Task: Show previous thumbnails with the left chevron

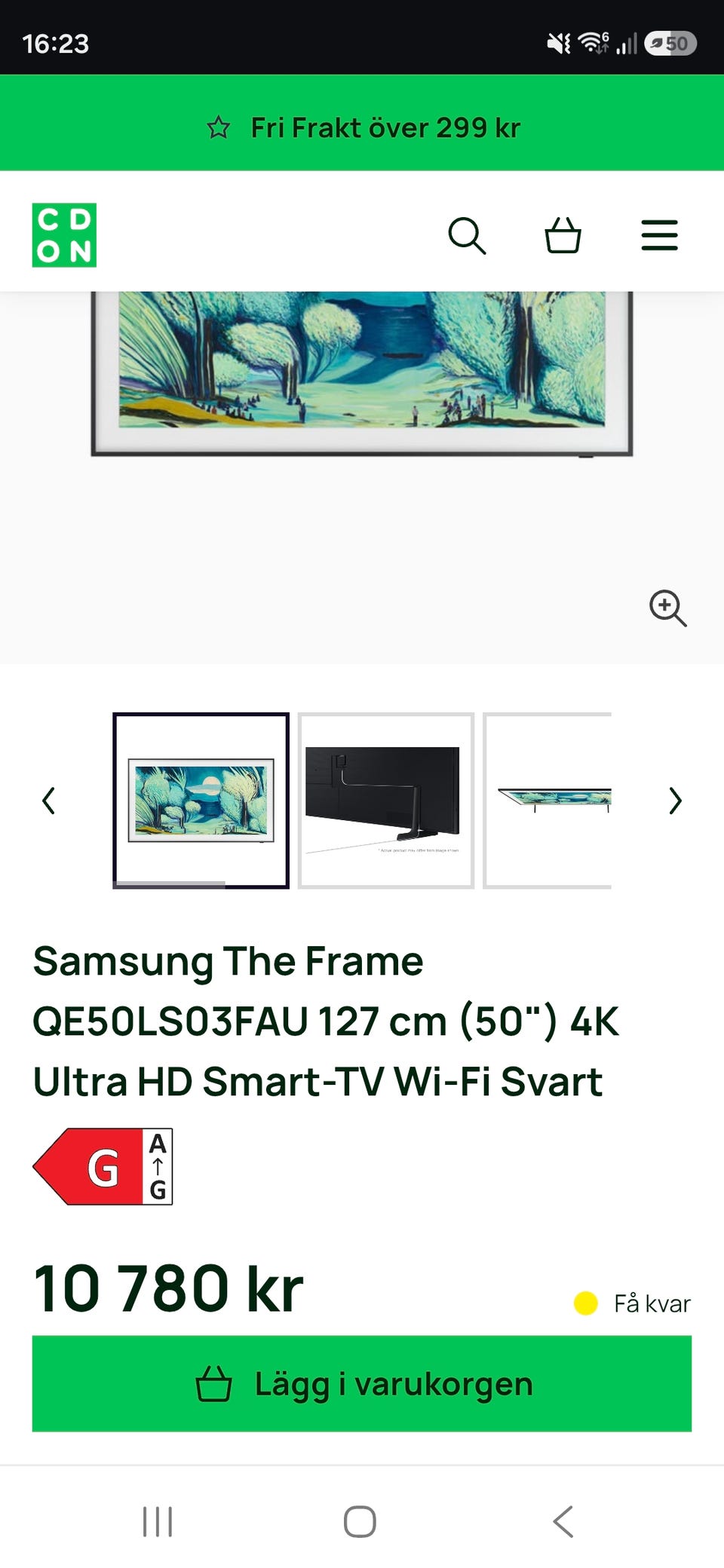Action: (x=49, y=801)
